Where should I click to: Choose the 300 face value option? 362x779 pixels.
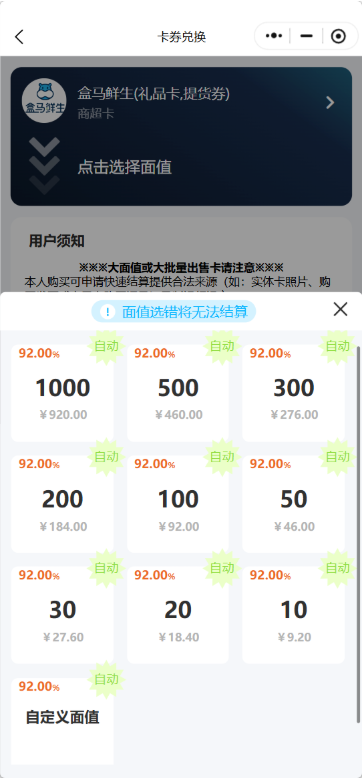pyautogui.click(x=293, y=392)
